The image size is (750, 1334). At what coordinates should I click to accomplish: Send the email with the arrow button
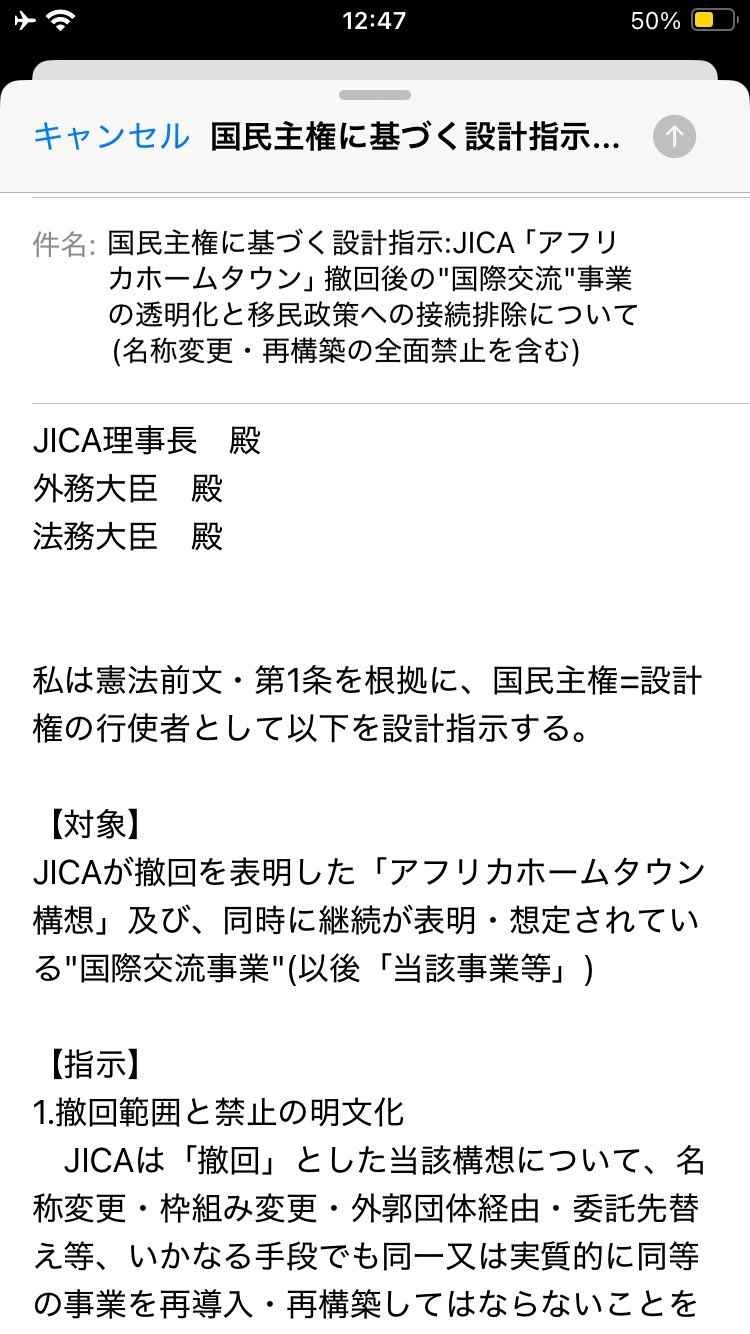pyautogui.click(x=674, y=137)
